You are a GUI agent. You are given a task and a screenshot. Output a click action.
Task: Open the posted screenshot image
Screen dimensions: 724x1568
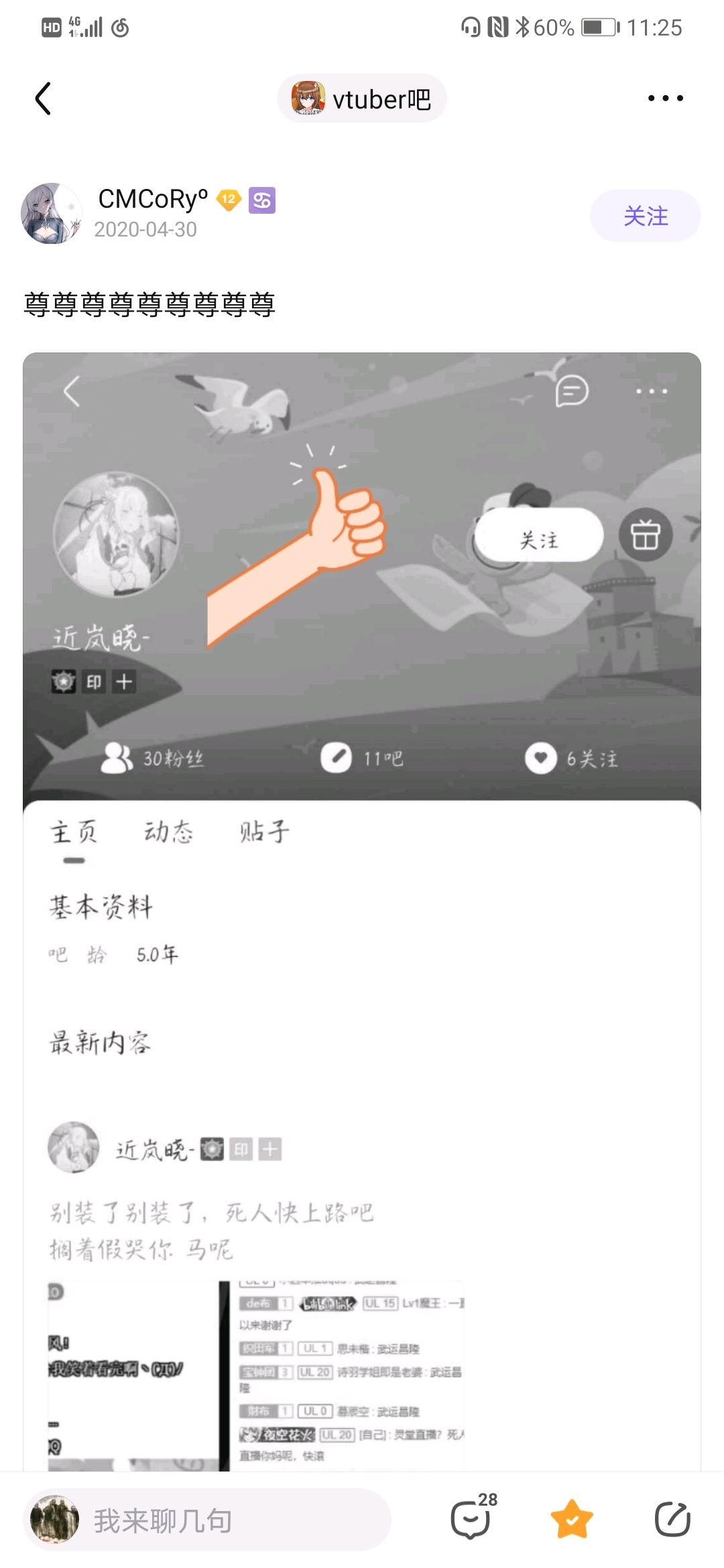click(x=362, y=911)
